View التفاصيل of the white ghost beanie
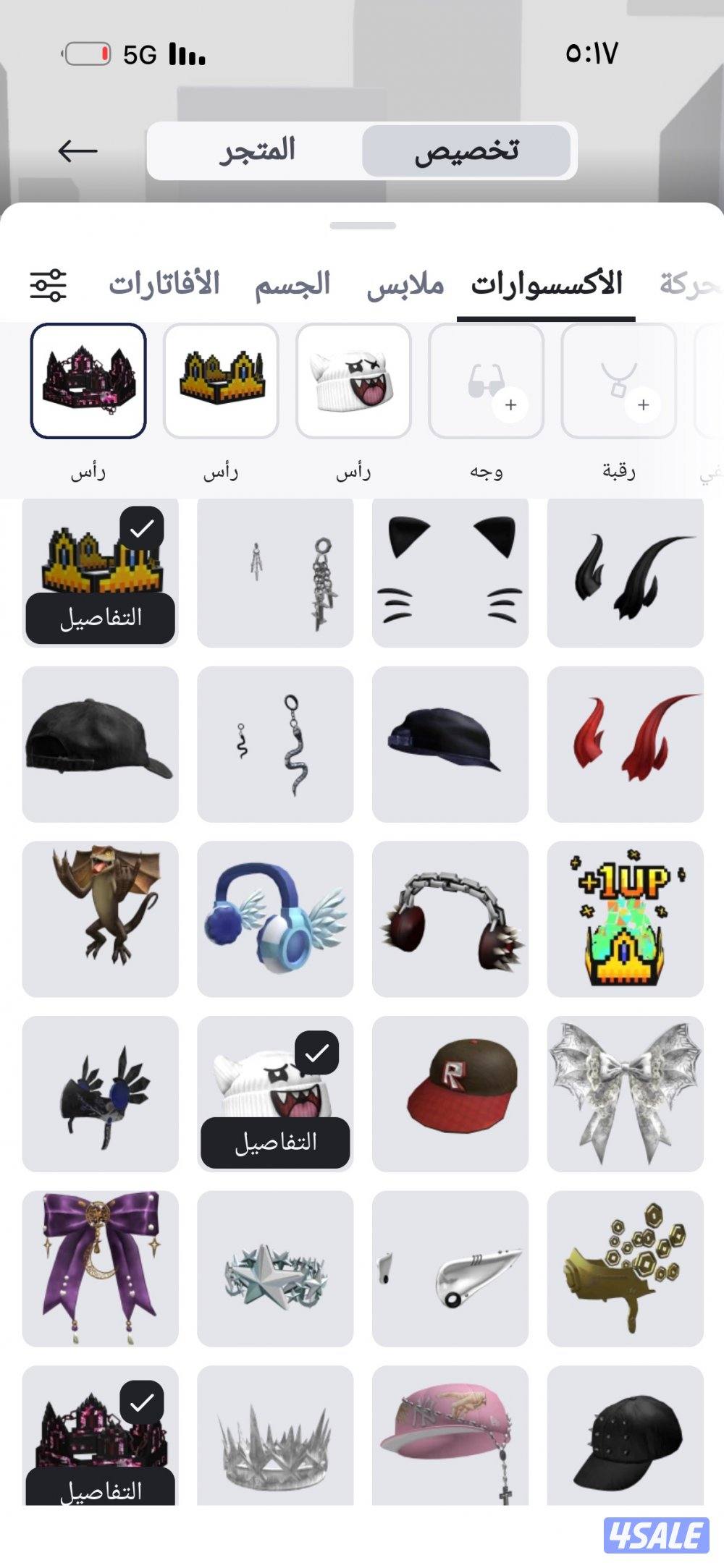 [x=275, y=1143]
